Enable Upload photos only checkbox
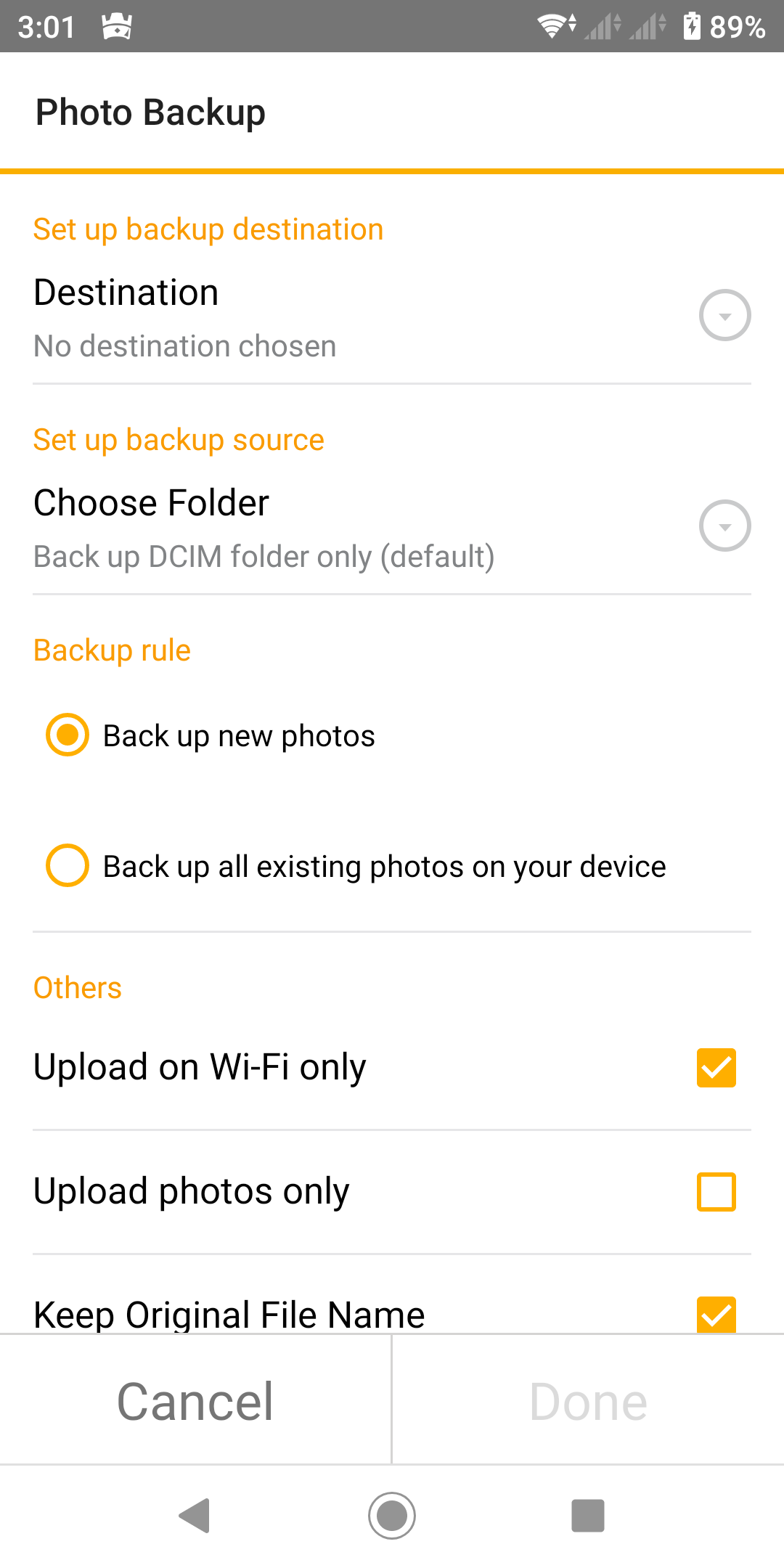 click(716, 1191)
